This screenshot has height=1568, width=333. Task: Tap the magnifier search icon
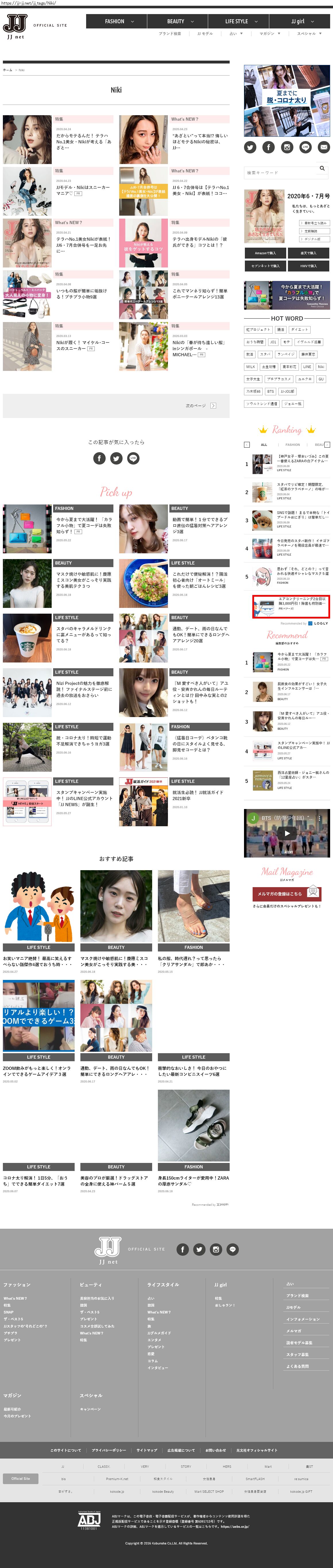click(x=322, y=169)
